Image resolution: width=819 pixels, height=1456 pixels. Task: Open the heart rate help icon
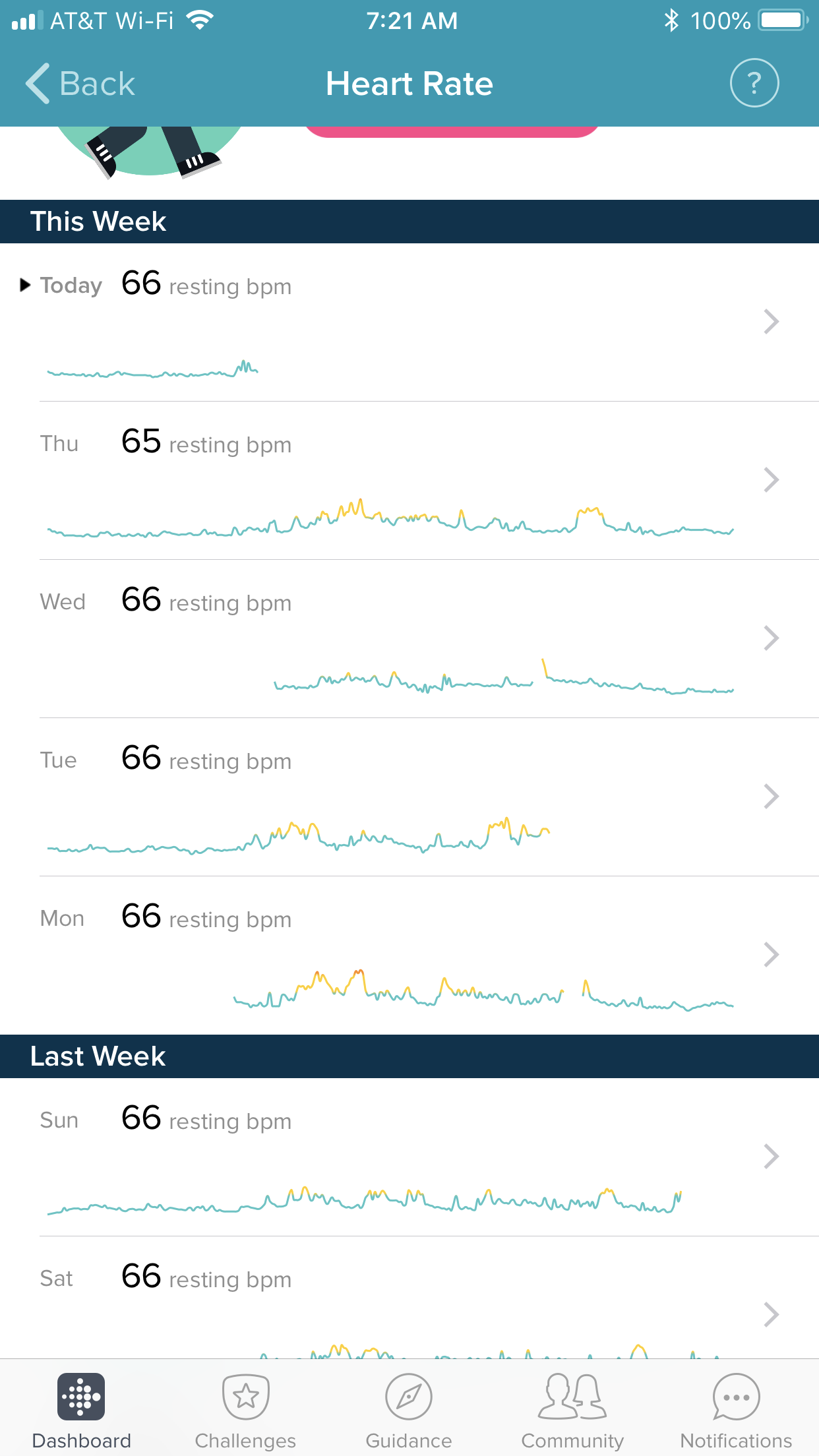[x=754, y=83]
